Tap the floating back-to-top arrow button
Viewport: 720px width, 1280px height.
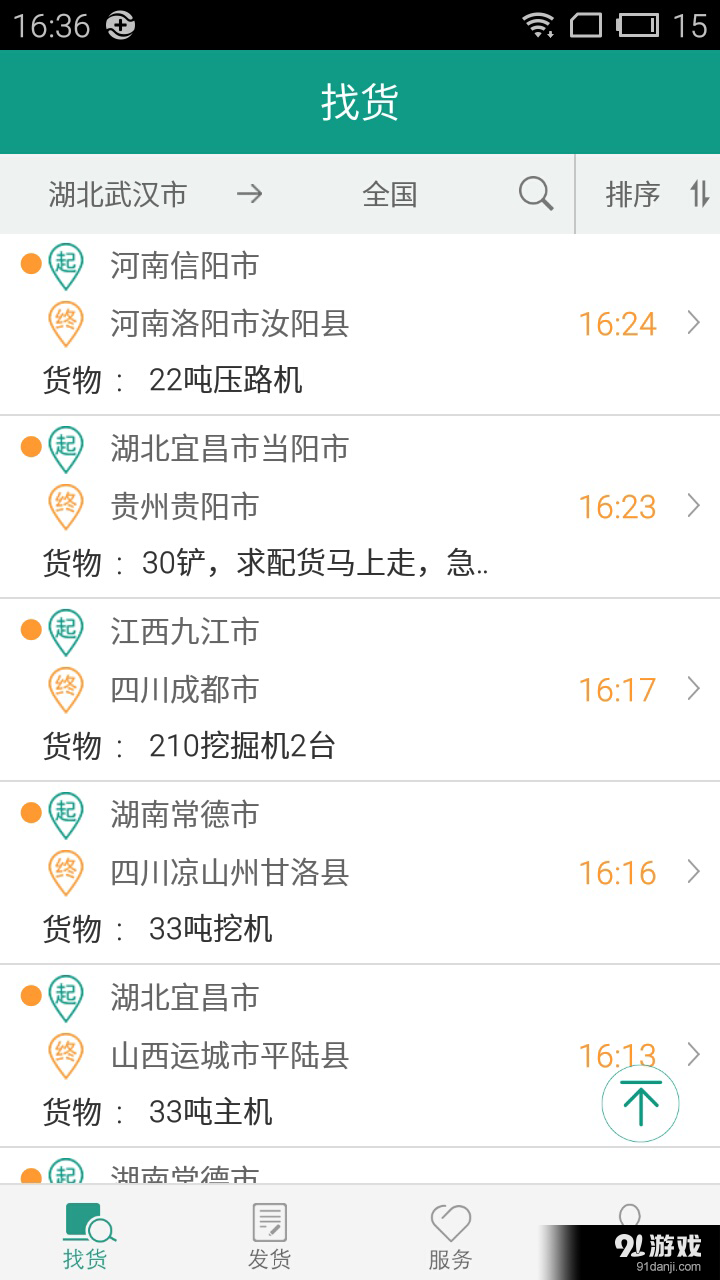640,1103
